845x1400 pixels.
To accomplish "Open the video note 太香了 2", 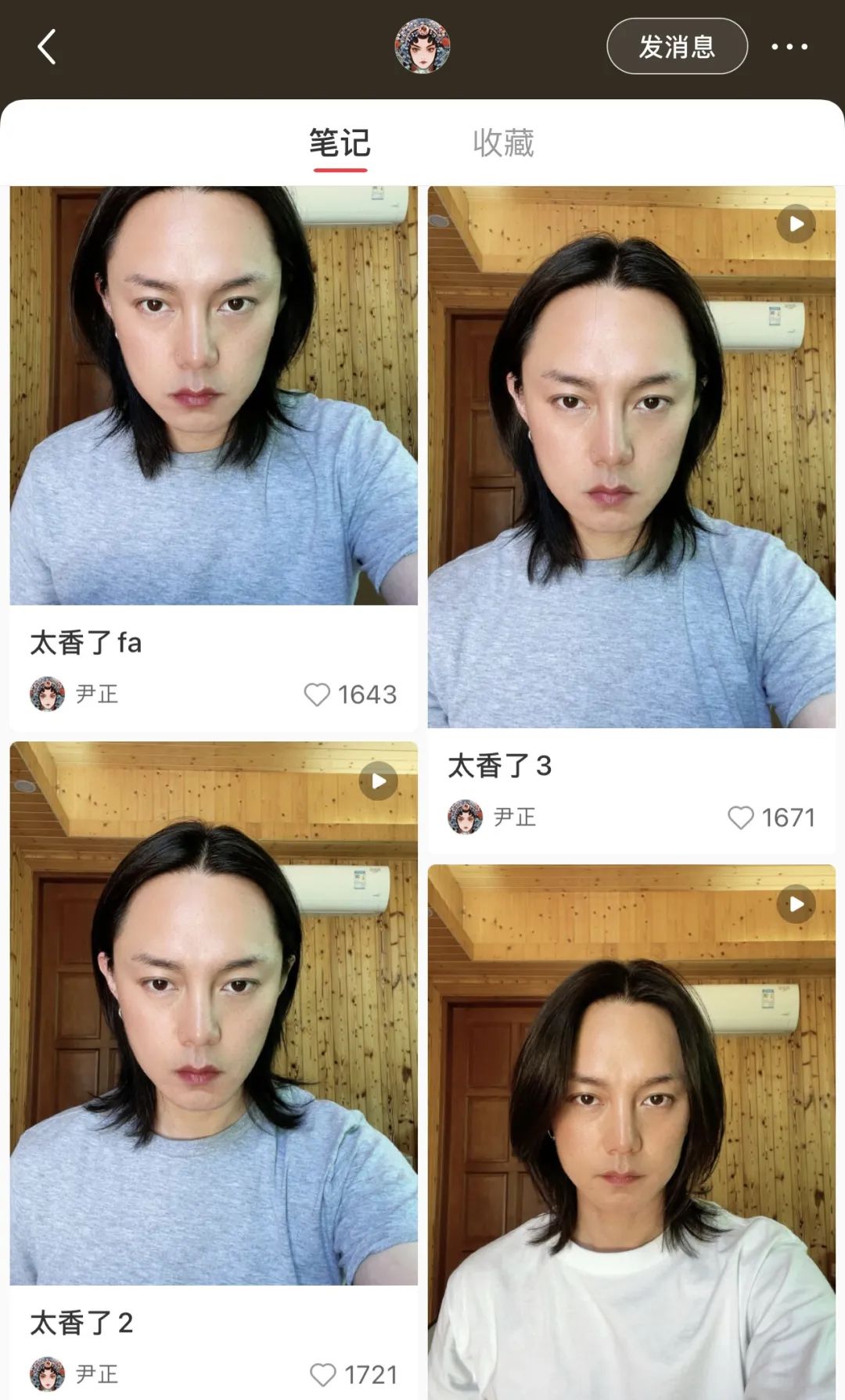I will (x=214, y=1013).
